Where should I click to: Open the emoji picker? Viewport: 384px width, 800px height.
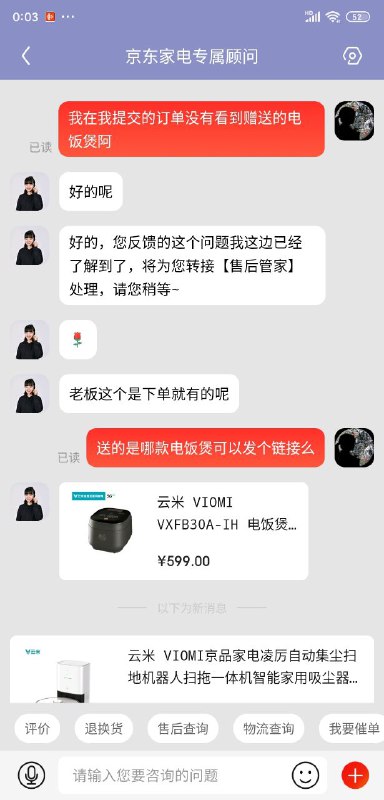click(305, 776)
